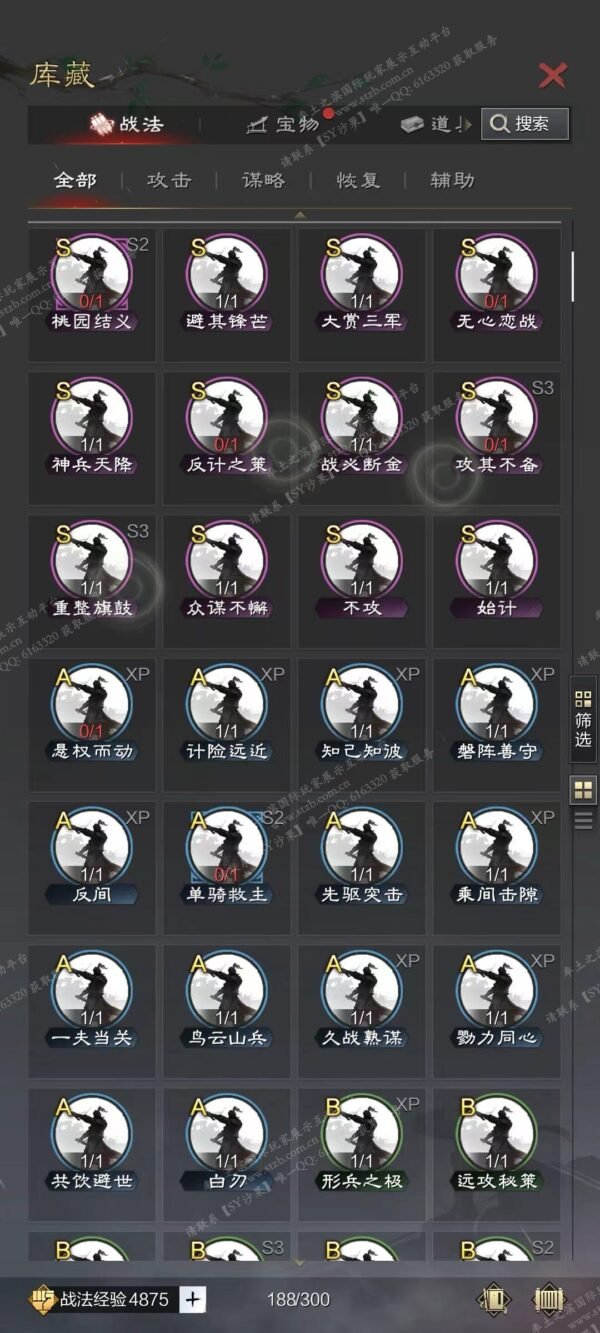Screen dimensions: 600x1333
Task: Switch to the 战法 tab
Action: 128,125
